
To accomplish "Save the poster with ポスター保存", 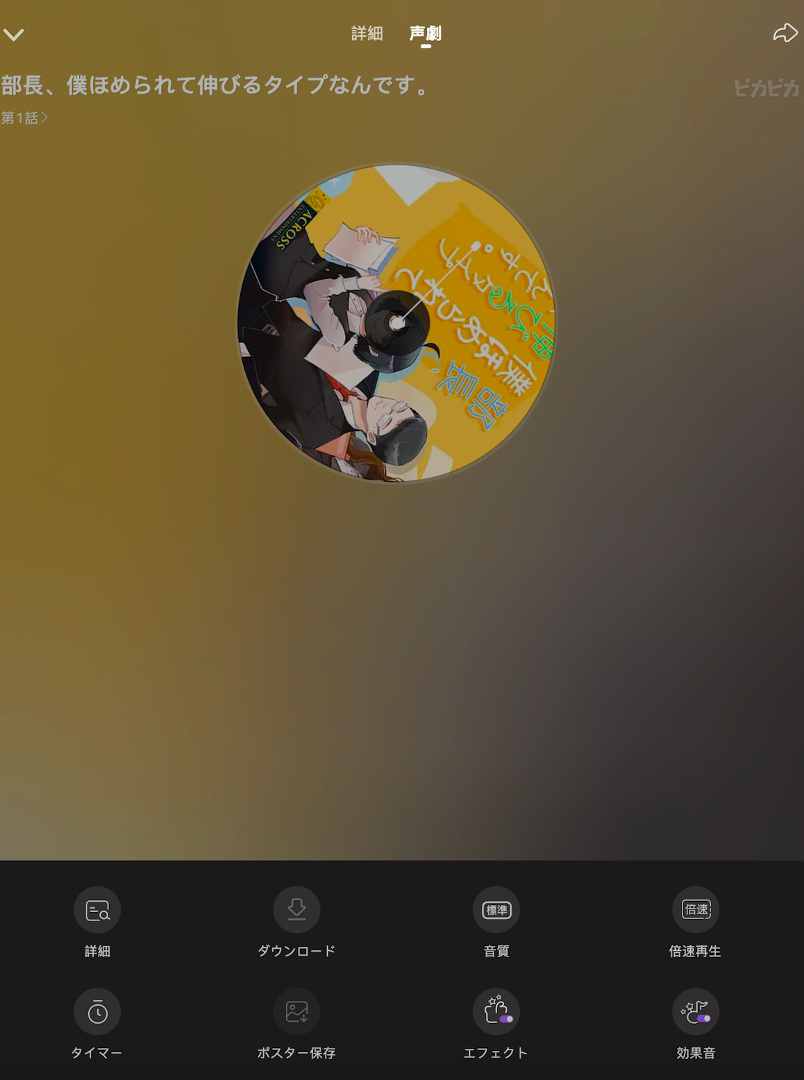I will pos(297,1012).
